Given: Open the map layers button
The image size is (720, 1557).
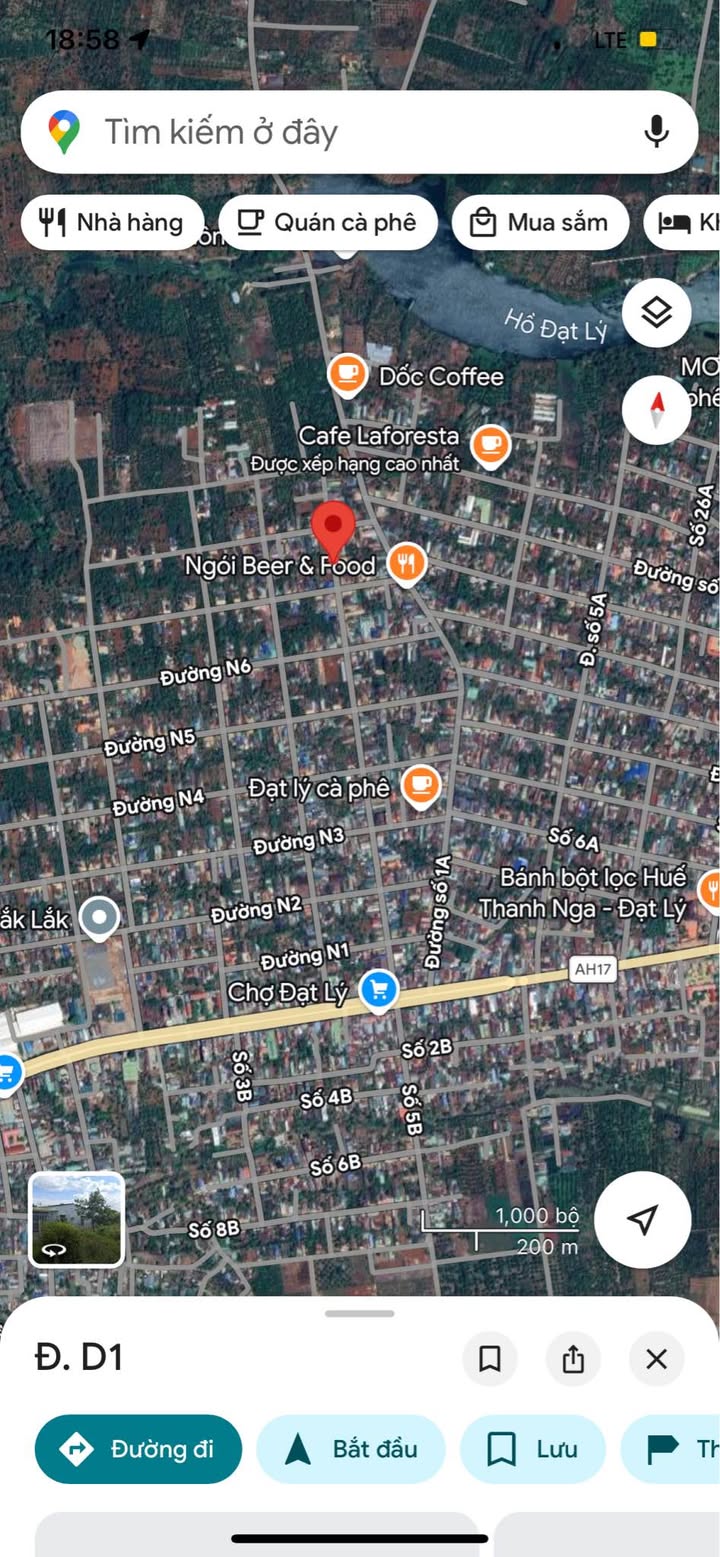Looking at the screenshot, I should click(x=656, y=313).
